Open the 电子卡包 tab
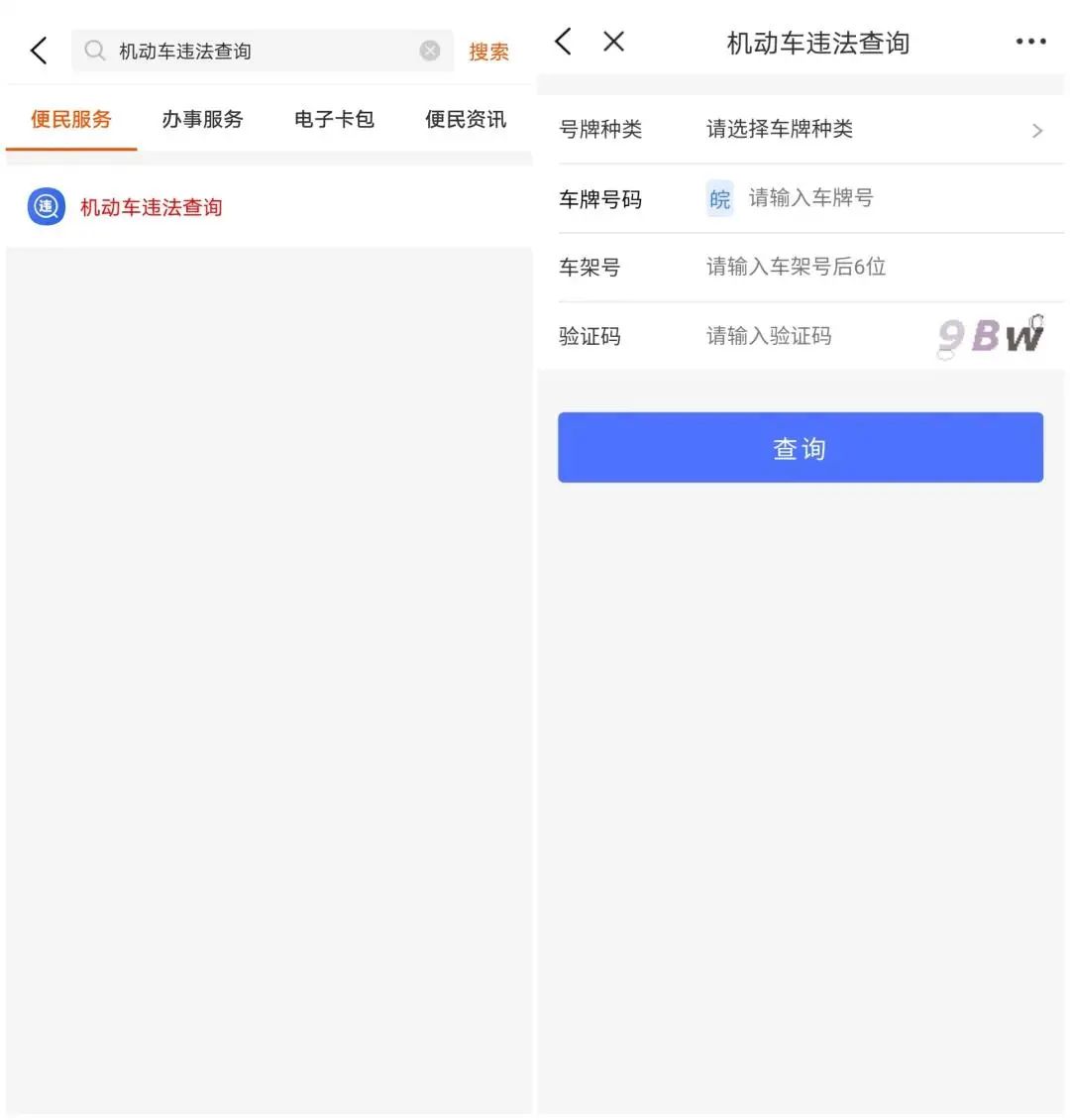This screenshot has width=1070, height=1120. (x=333, y=118)
